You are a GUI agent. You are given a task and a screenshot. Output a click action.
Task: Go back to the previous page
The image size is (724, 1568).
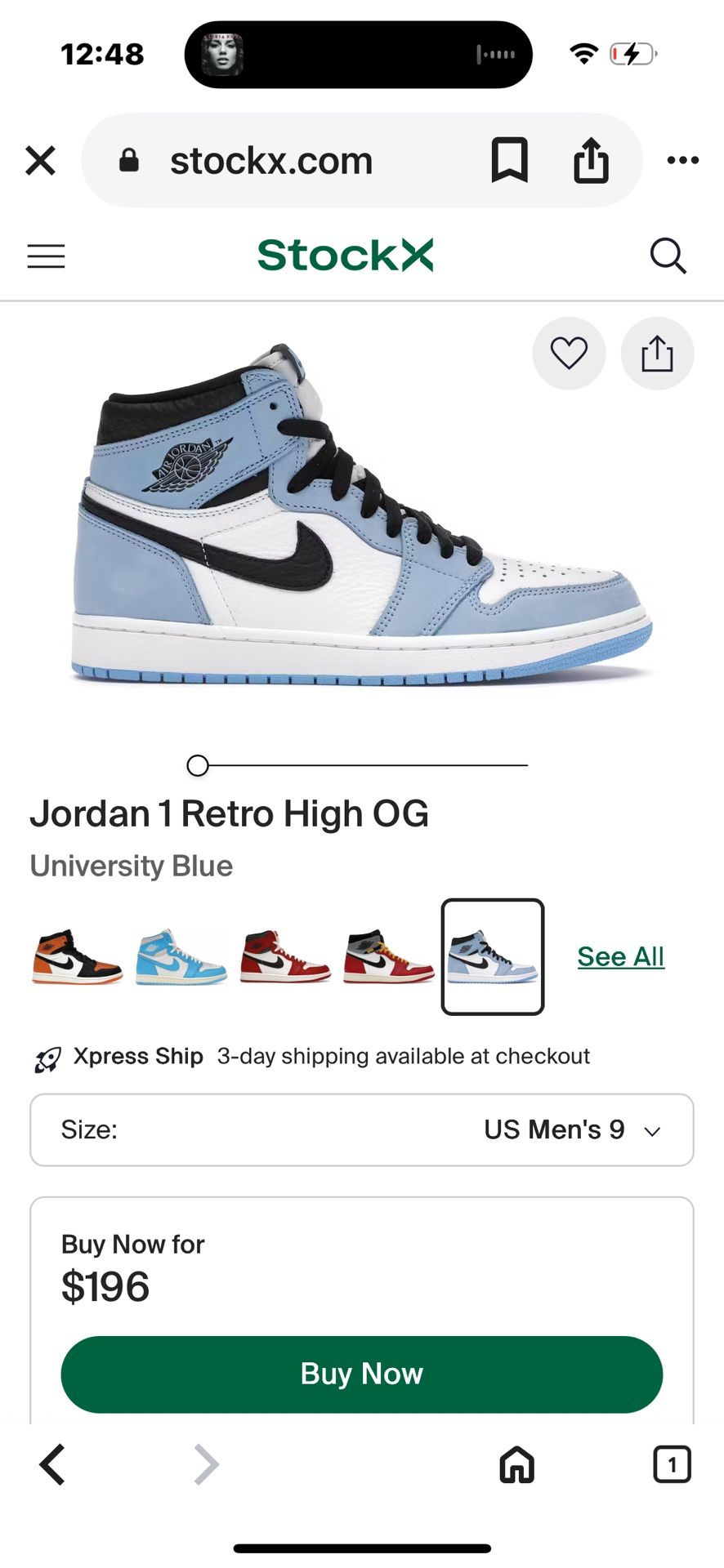coord(52,1464)
